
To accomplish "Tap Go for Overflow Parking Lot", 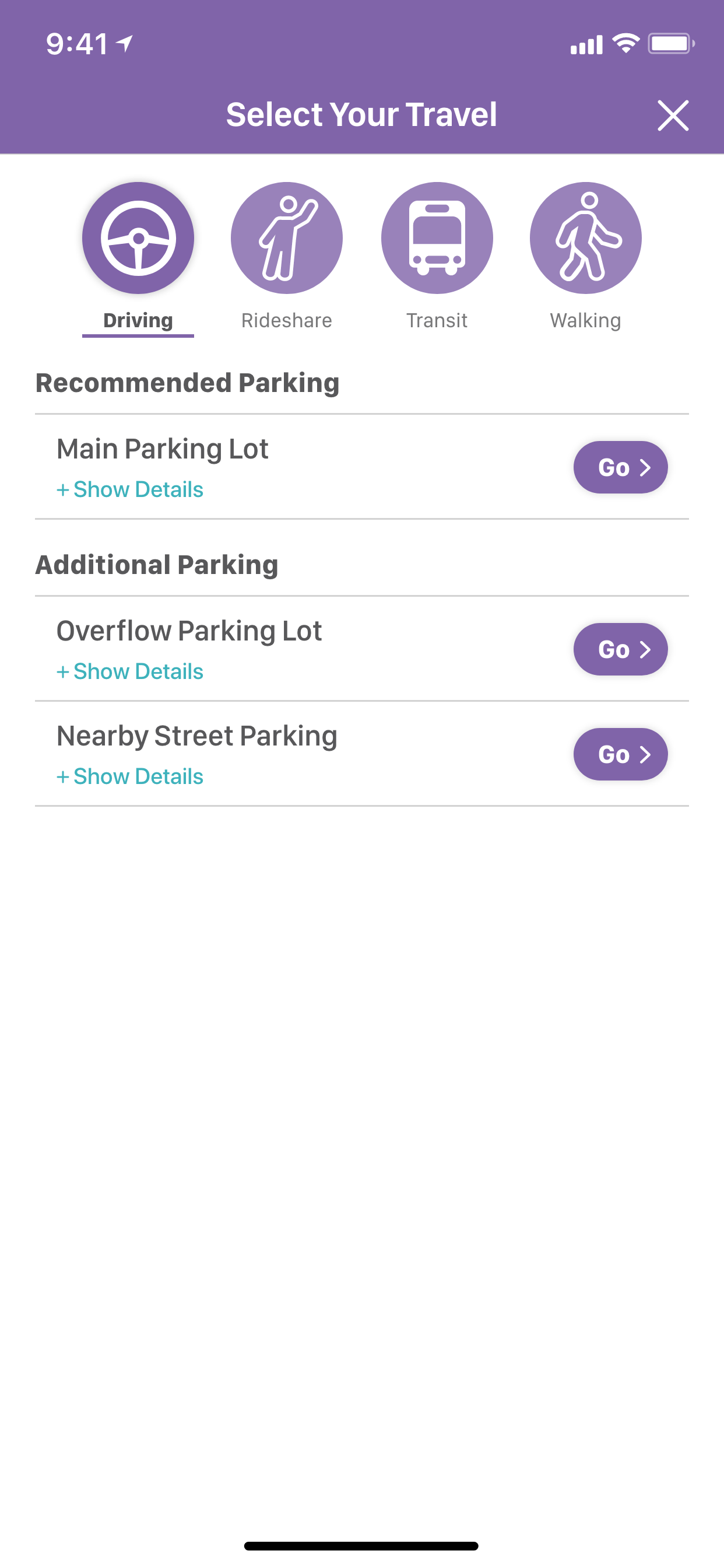I will tap(621, 649).
